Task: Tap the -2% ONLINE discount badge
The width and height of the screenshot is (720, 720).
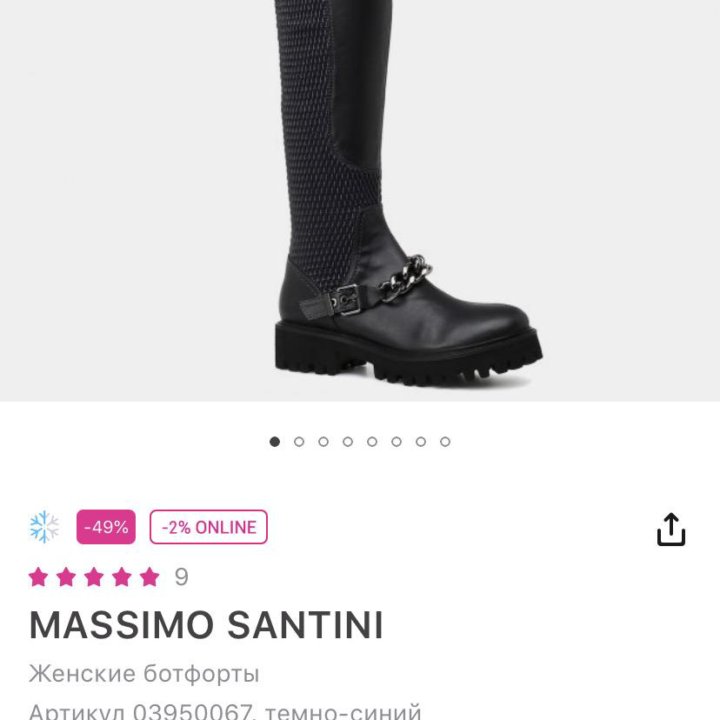Action: coord(208,527)
